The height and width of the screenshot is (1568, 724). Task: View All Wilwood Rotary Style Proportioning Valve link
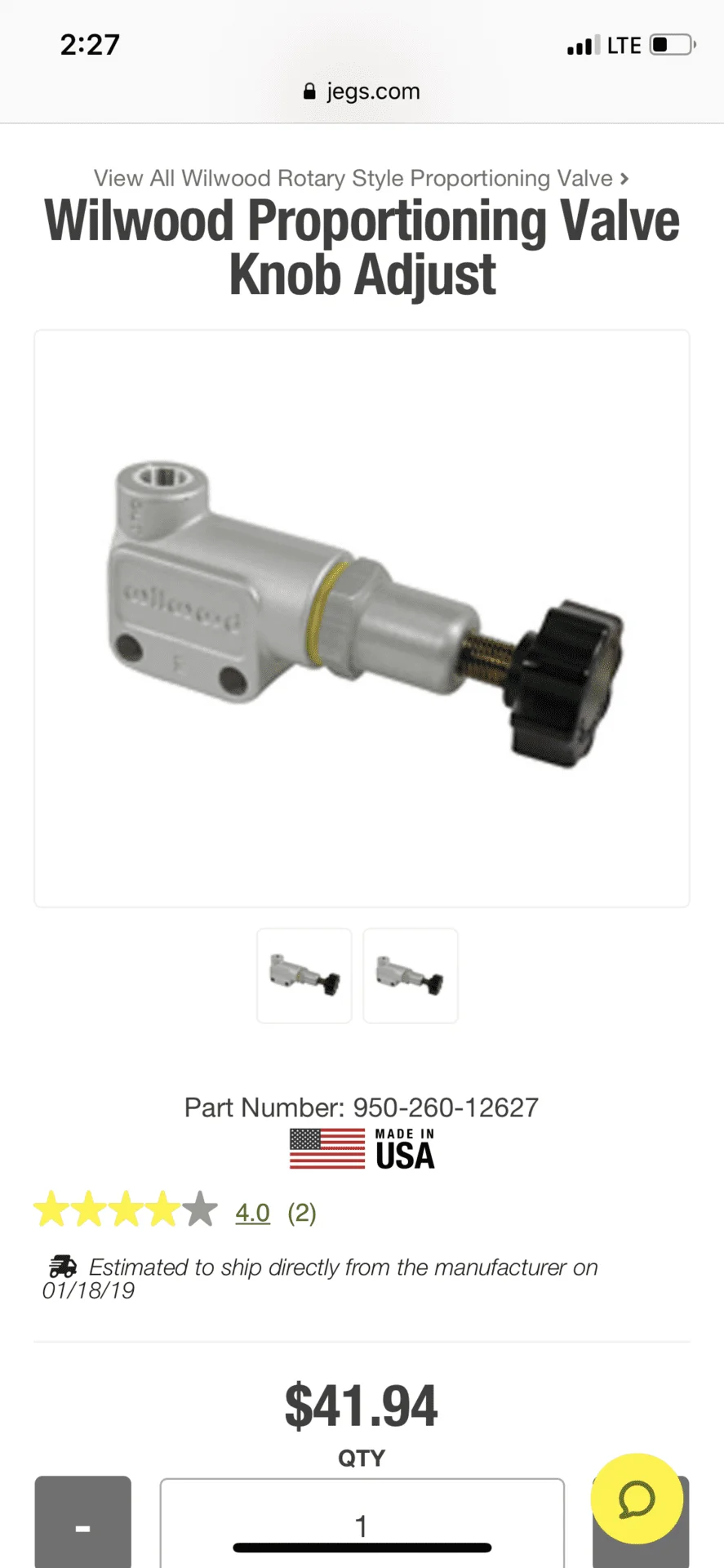361,178
